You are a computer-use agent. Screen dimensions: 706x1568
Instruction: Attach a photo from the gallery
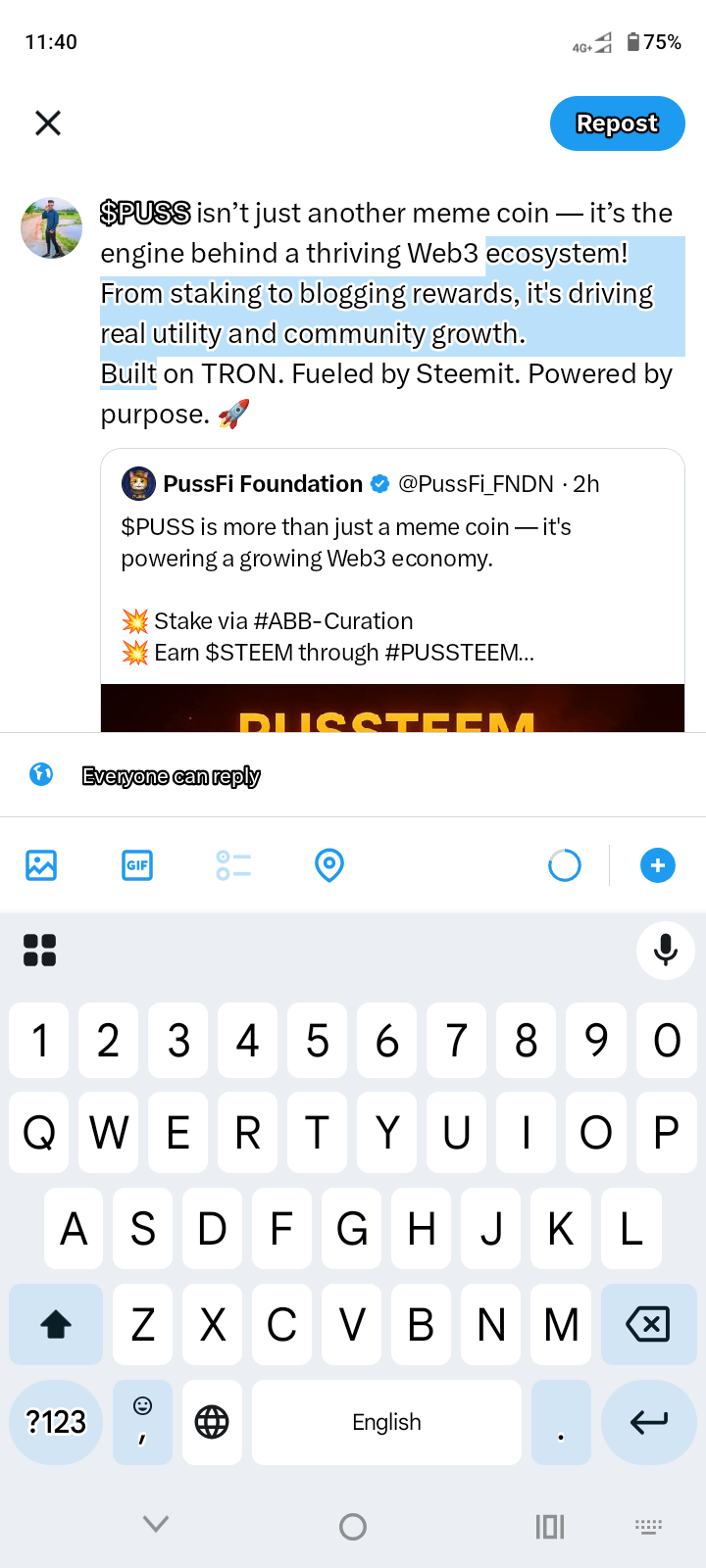(41, 865)
